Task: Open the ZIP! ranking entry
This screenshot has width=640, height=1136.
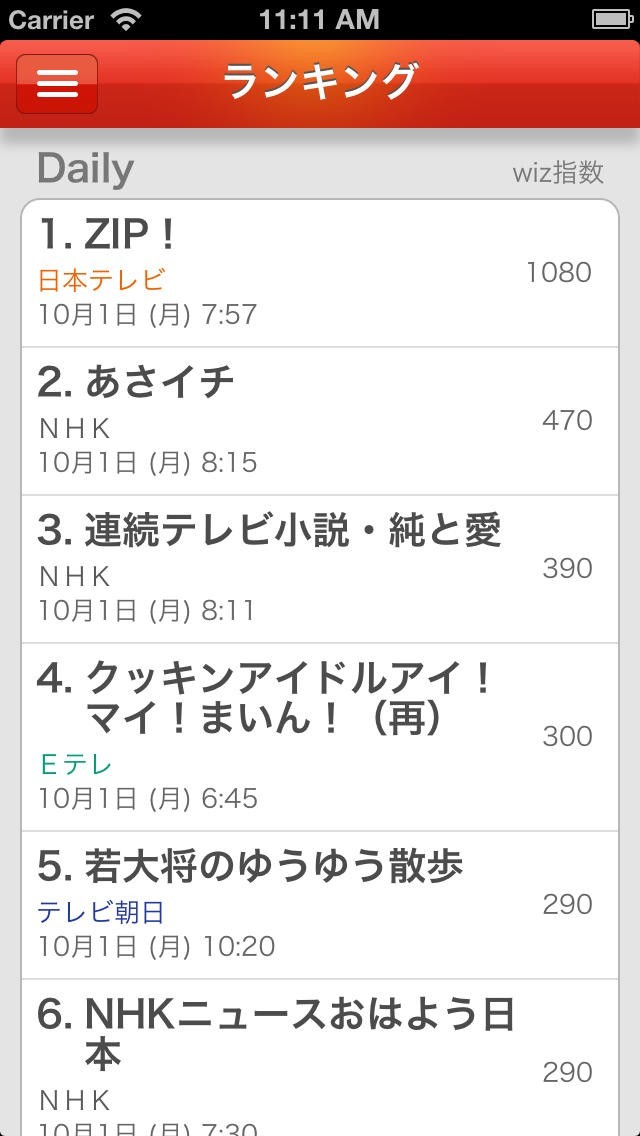Action: 320,273
